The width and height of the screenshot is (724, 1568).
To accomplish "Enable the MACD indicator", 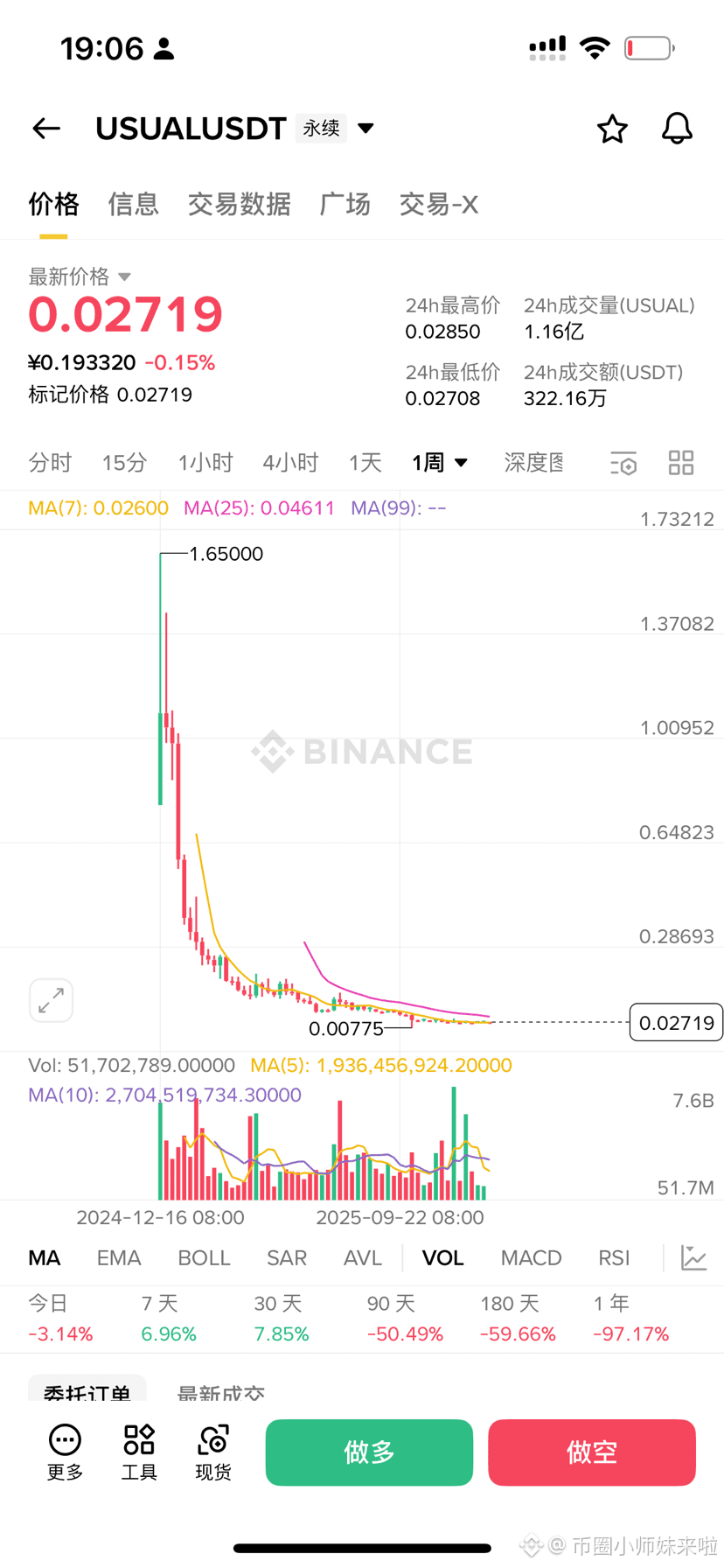I will [x=531, y=1257].
